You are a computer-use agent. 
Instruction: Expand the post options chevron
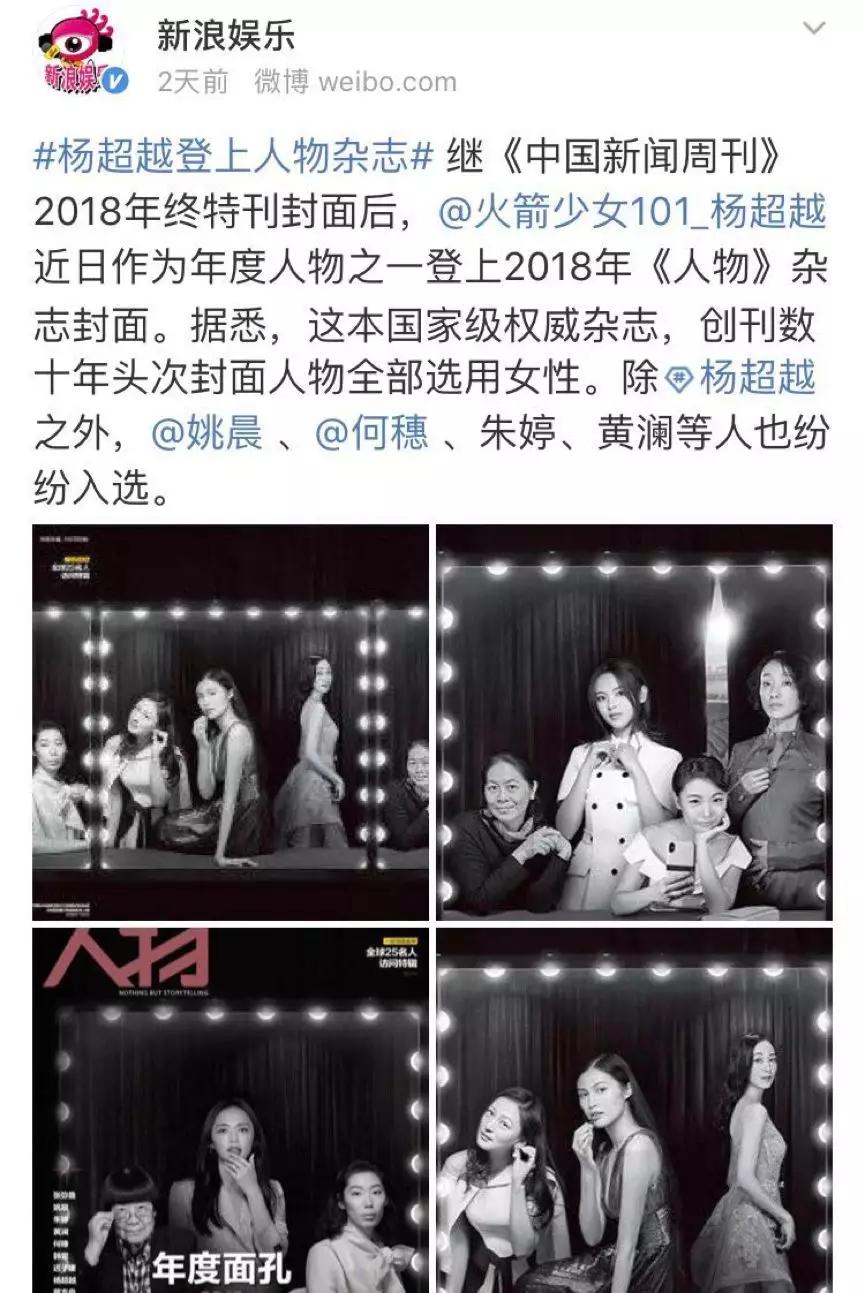coord(815,28)
